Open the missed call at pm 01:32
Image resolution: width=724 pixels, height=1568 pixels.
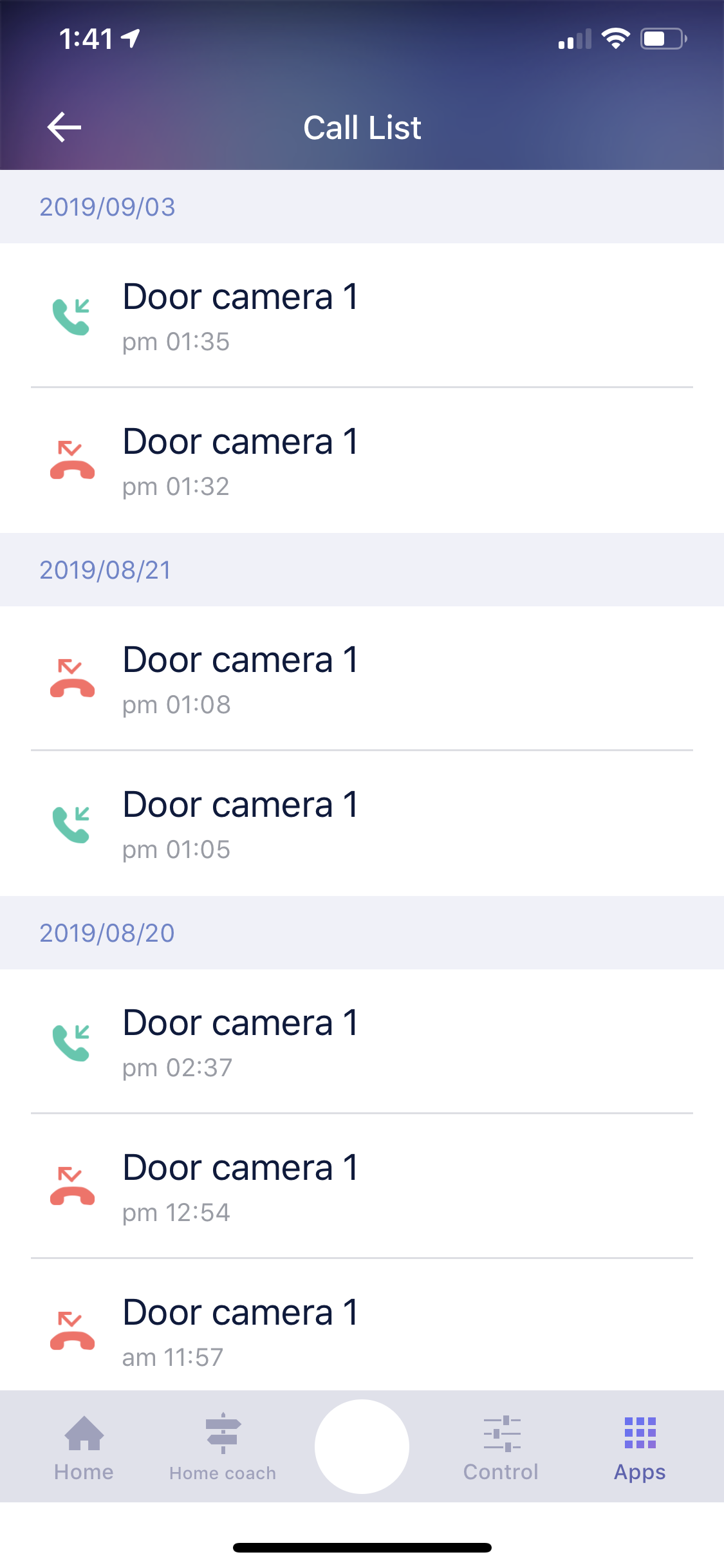point(362,460)
